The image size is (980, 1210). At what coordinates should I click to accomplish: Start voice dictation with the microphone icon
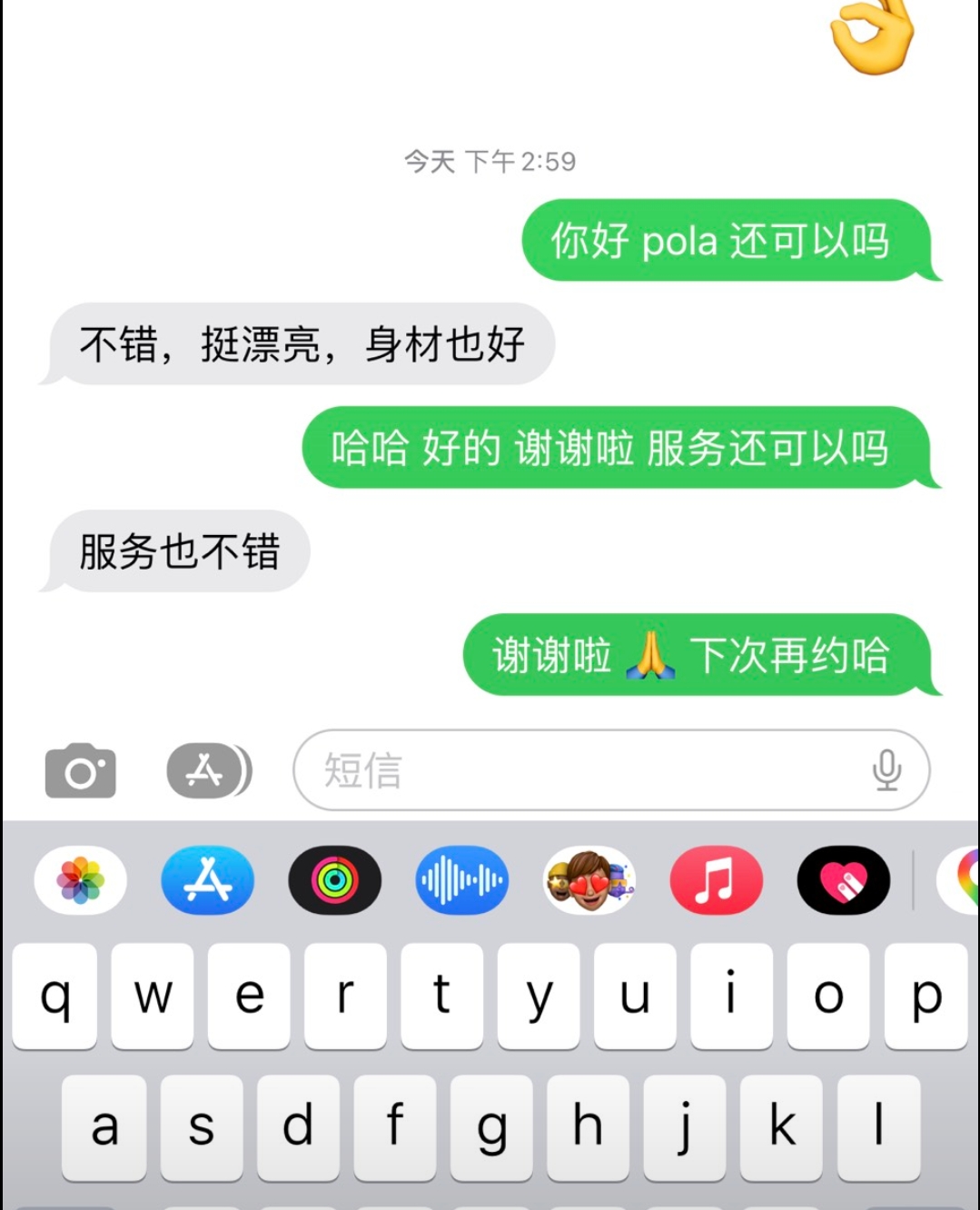point(886,770)
